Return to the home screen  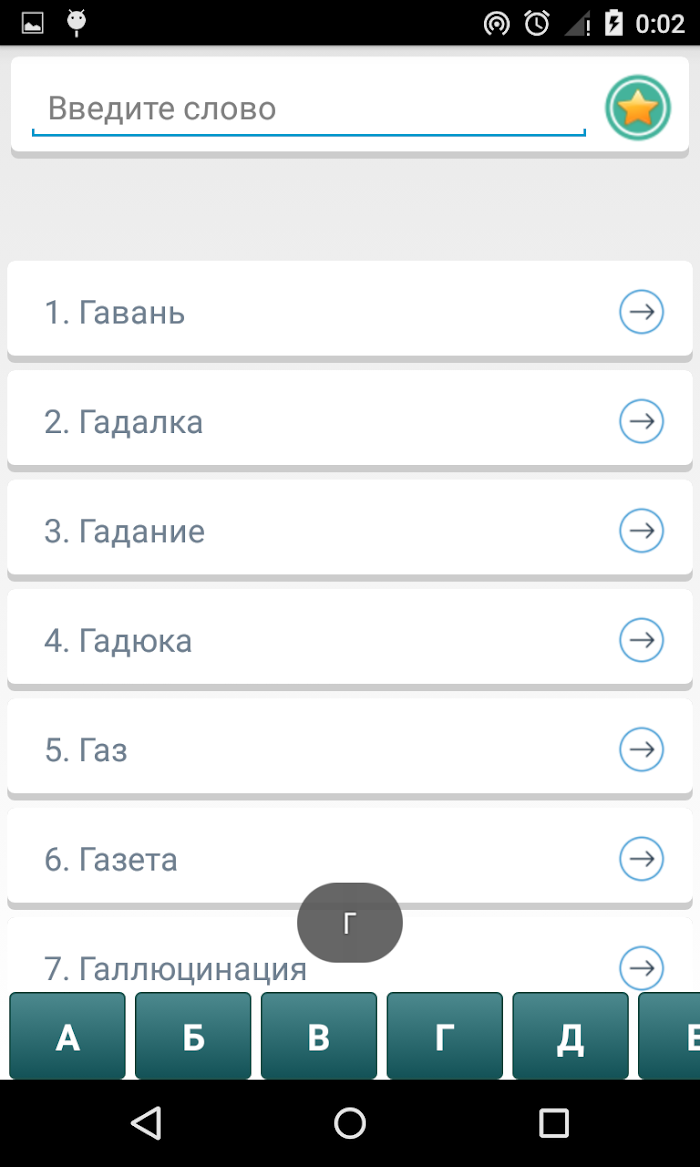coord(350,1122)
